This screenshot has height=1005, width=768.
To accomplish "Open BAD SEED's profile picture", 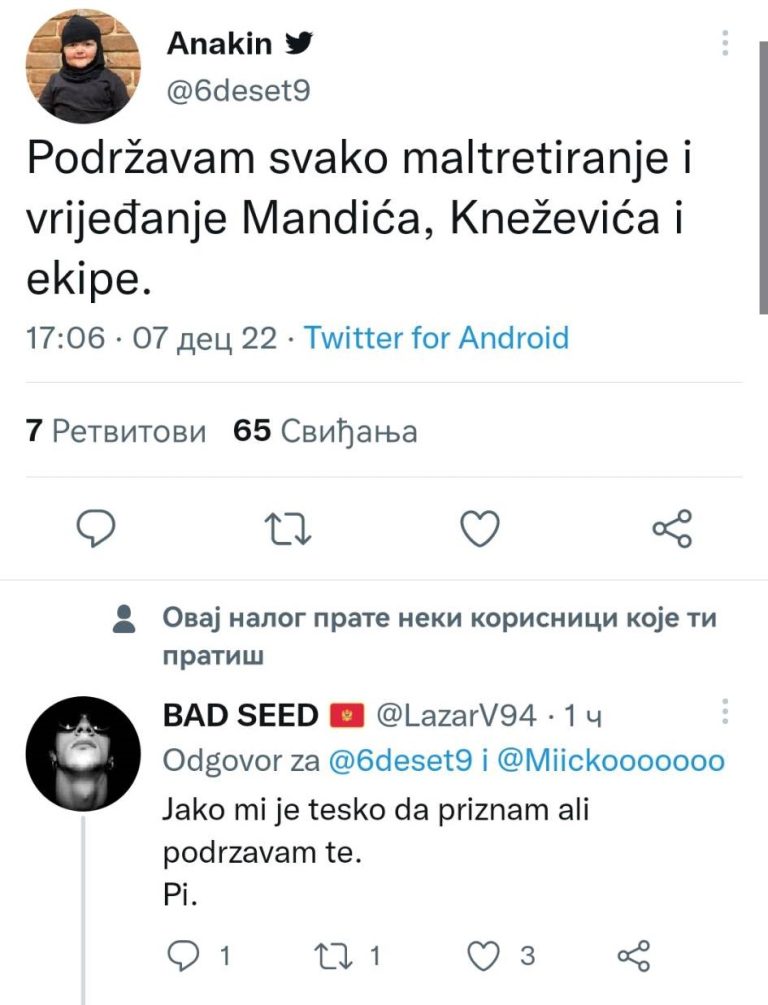I will [83, 752].
